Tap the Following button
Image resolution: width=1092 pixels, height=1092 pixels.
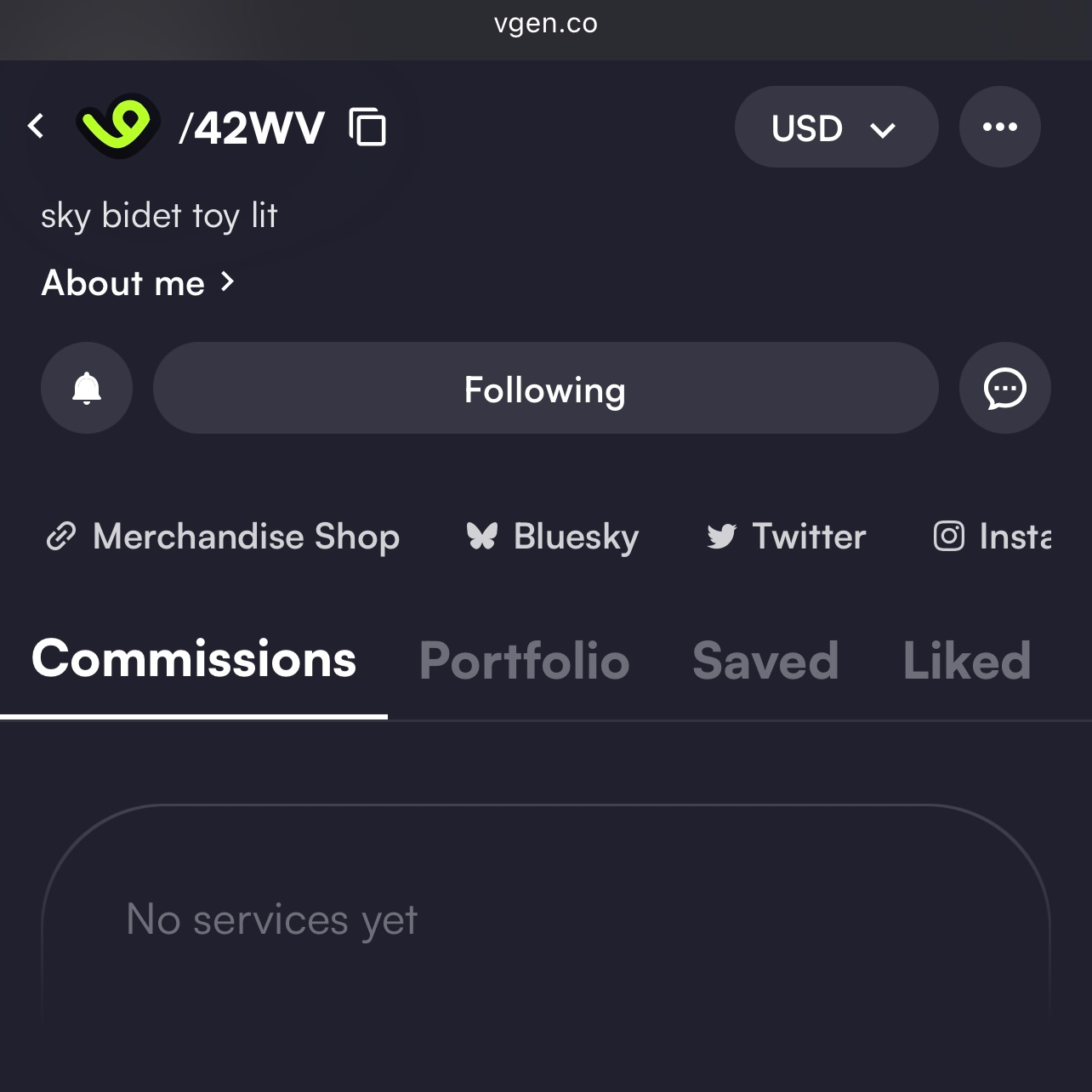(x=545, y=389)
